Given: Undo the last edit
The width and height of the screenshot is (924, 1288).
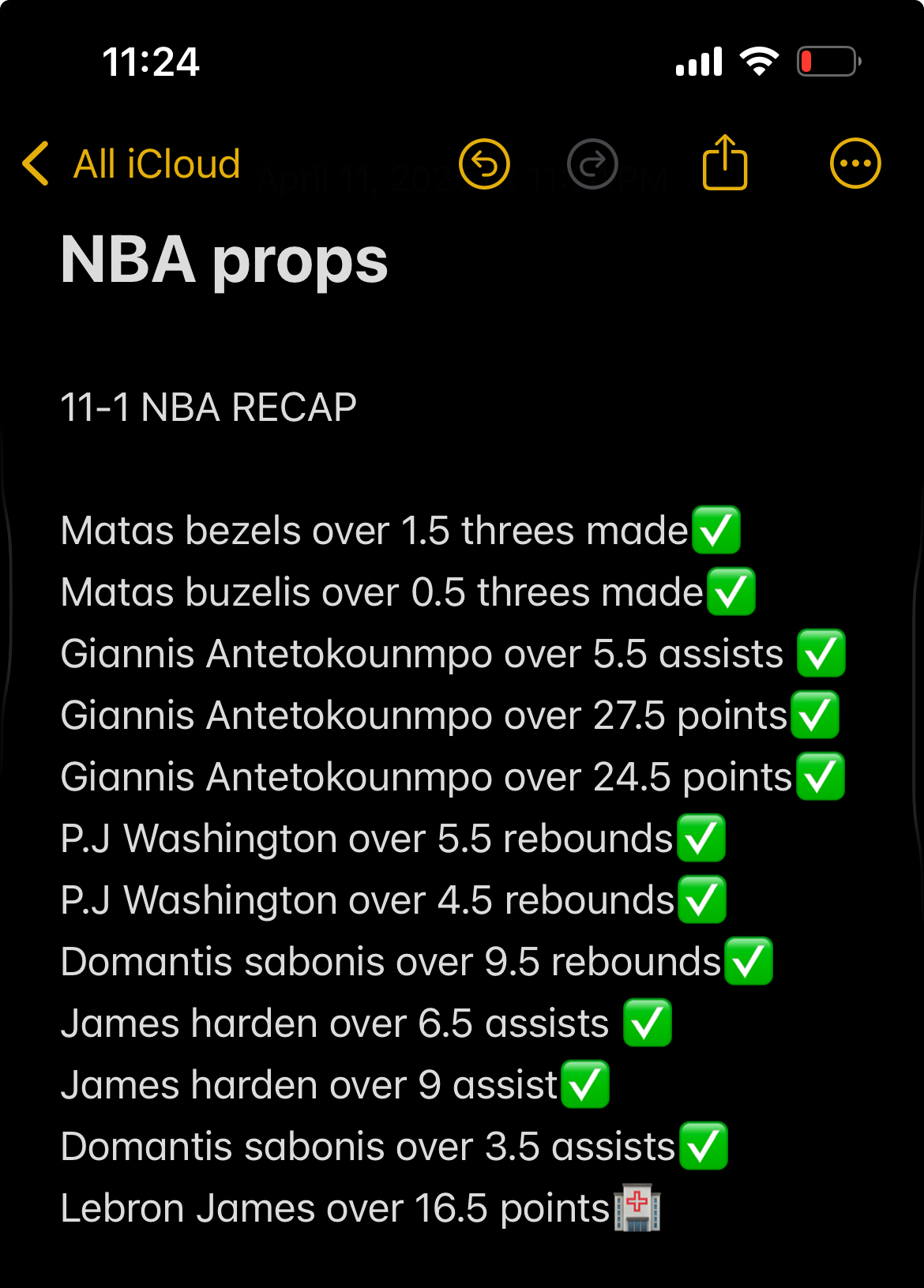Looking at the screenshot, I should point(484,164).
